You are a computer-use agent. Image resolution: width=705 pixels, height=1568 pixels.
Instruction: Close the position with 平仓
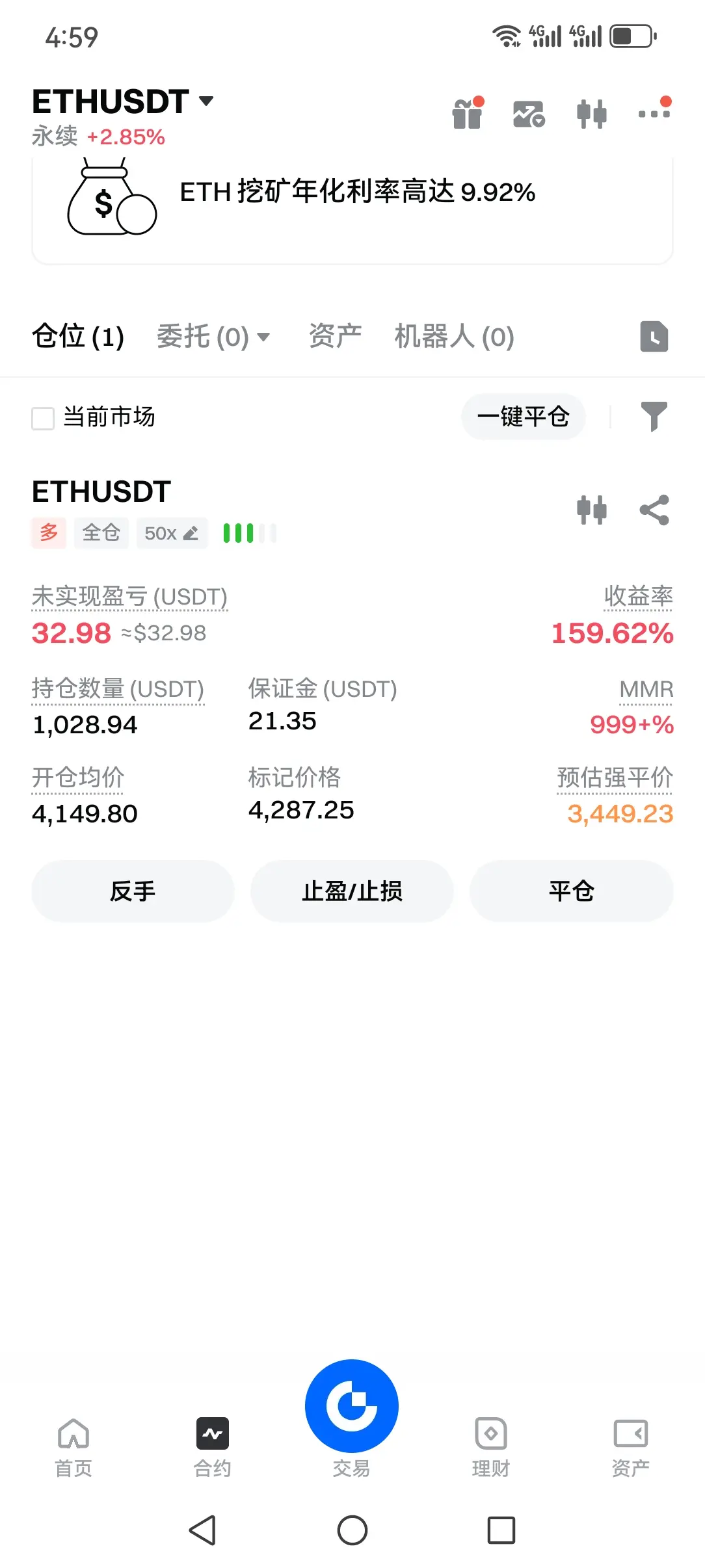click(x=571, y=891)
